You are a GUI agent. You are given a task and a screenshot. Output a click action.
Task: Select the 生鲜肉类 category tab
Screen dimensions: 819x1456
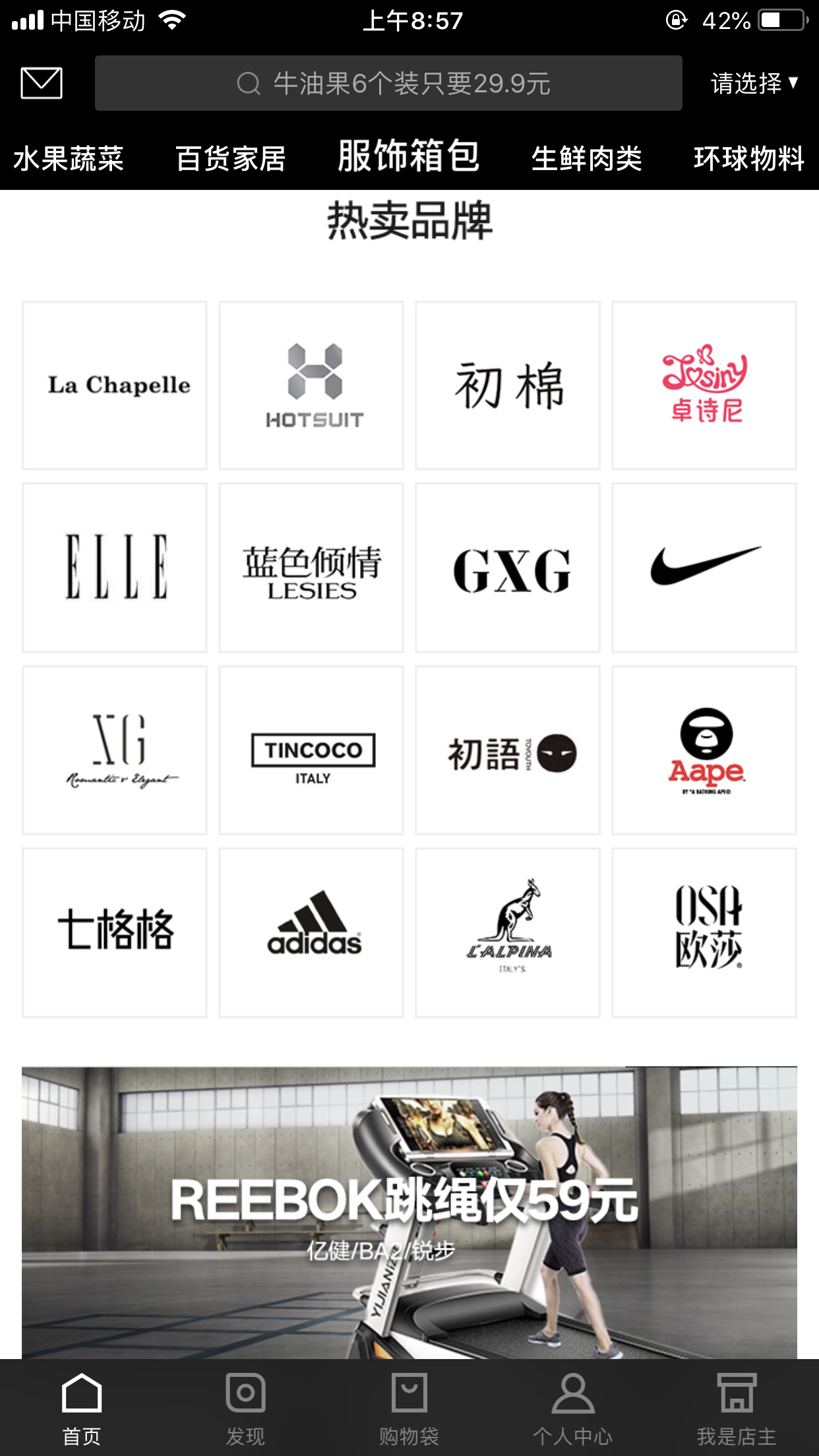click(x=586, y=159)
